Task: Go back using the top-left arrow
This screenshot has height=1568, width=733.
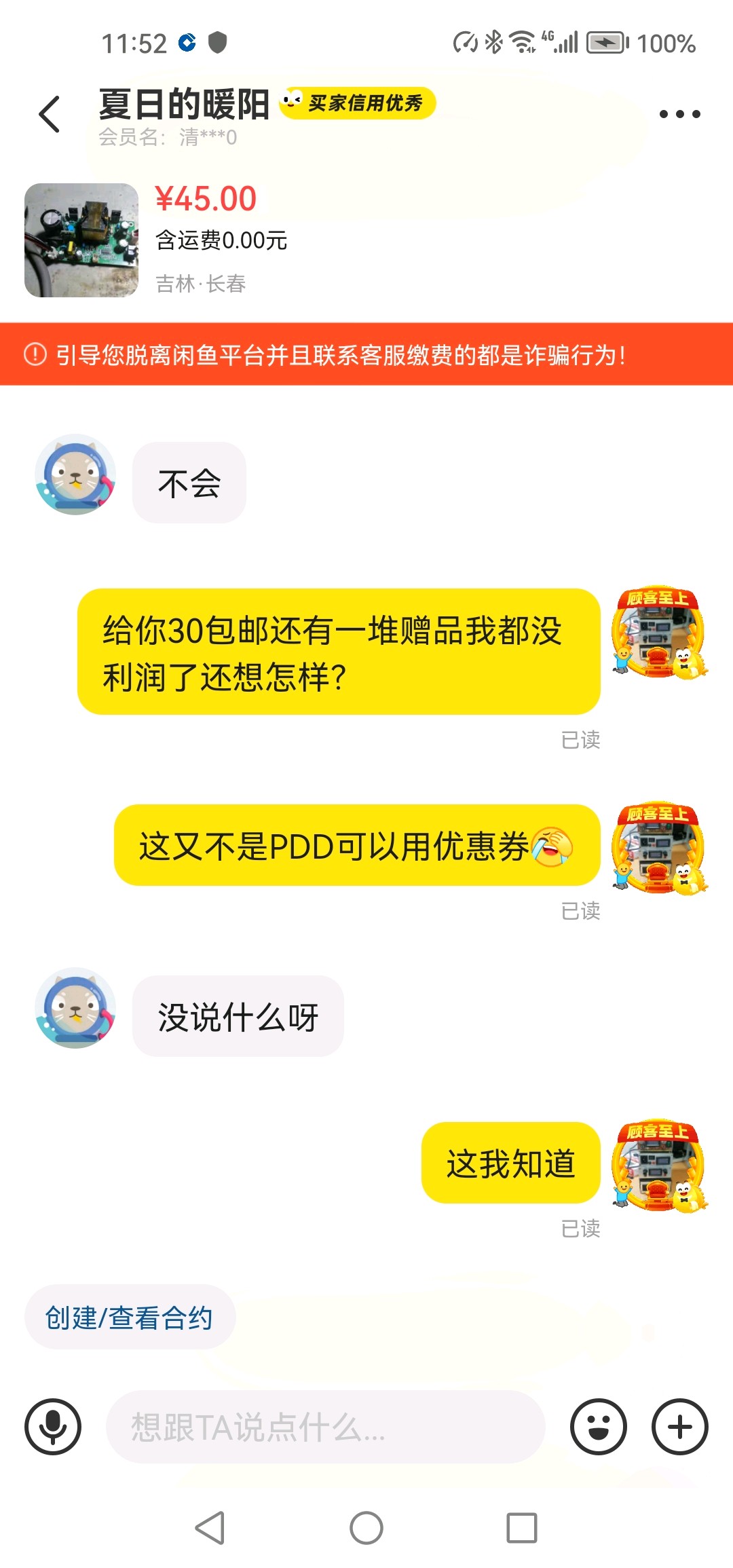Action: [x=50, y=114]
